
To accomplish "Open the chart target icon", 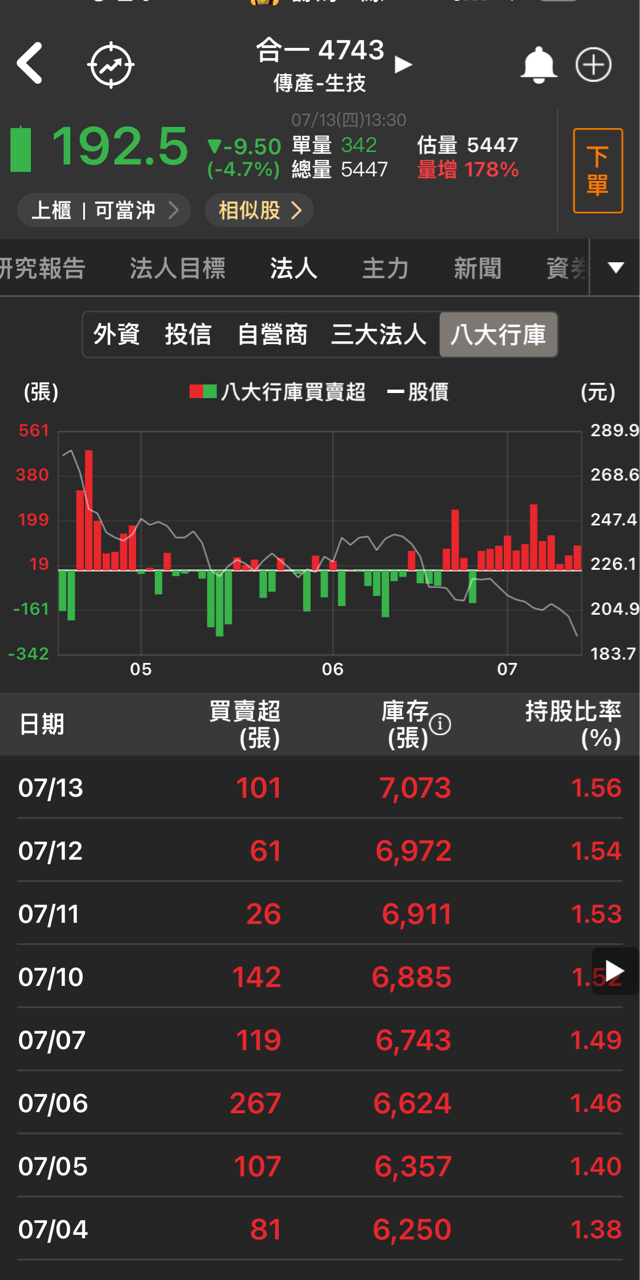I will (x=111, y=66).
